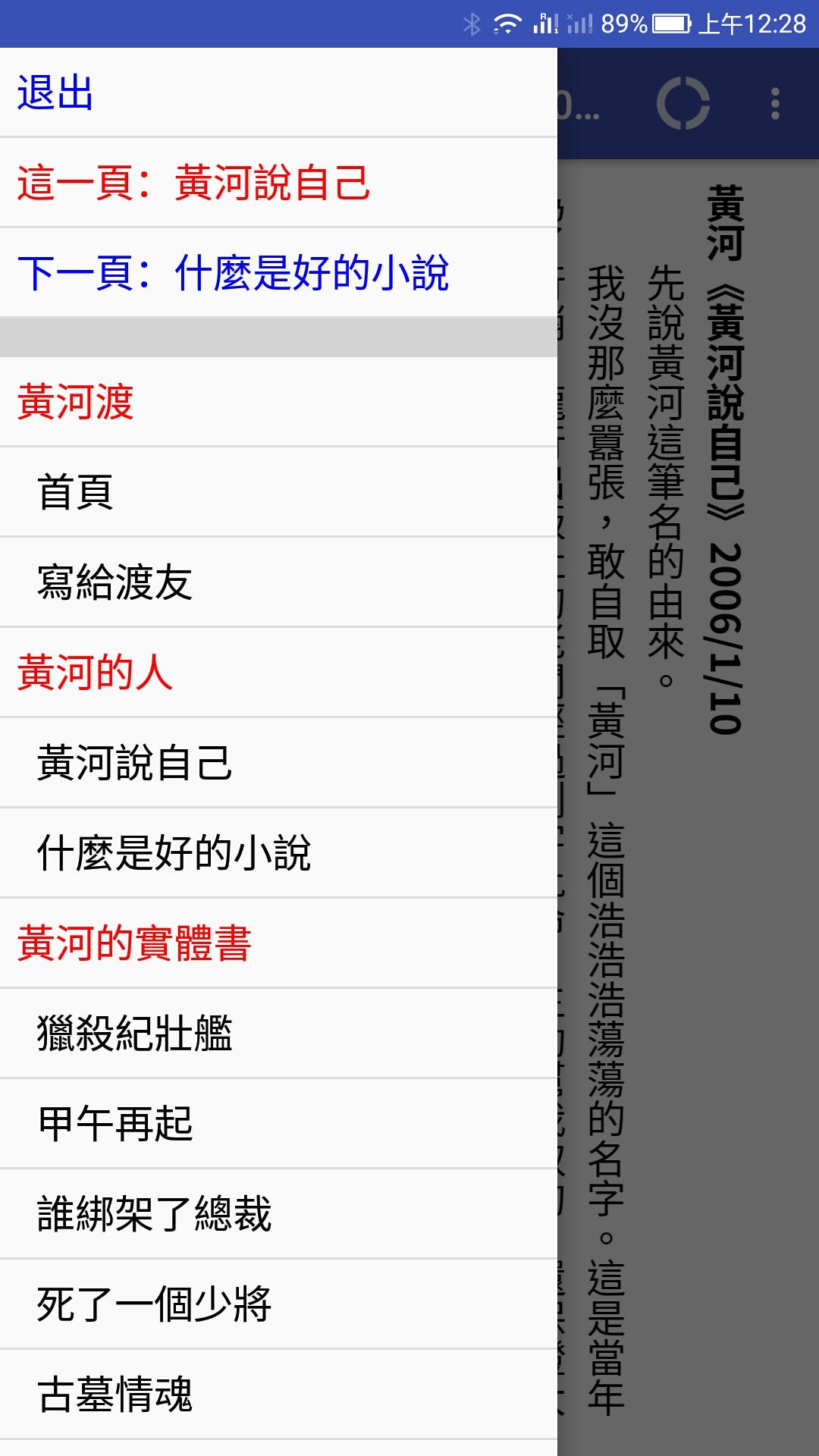Open 死了一個少將
Screen dimensions: 819x1456
278,1304
